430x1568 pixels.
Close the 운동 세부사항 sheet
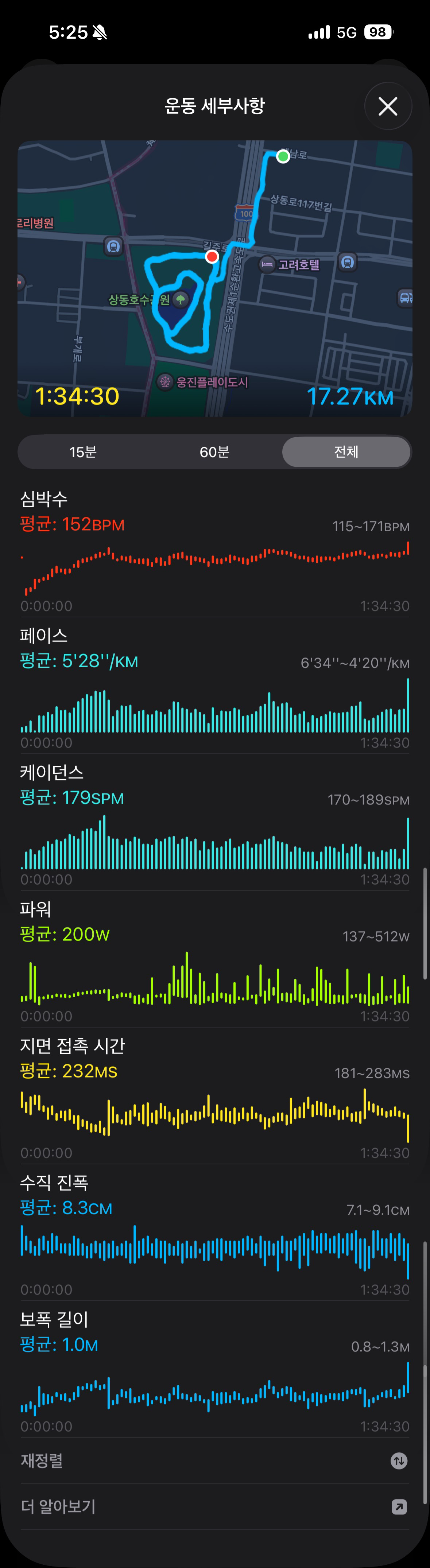388,106
